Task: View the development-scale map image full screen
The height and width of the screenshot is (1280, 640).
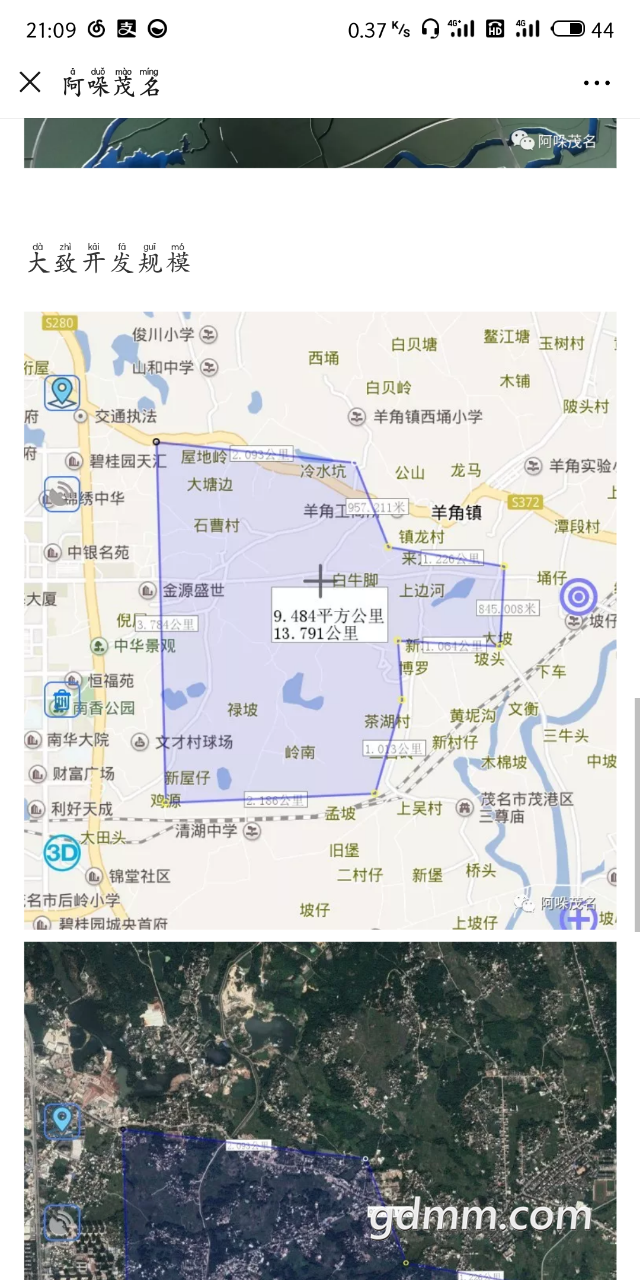Action: [x=320, y=620]
